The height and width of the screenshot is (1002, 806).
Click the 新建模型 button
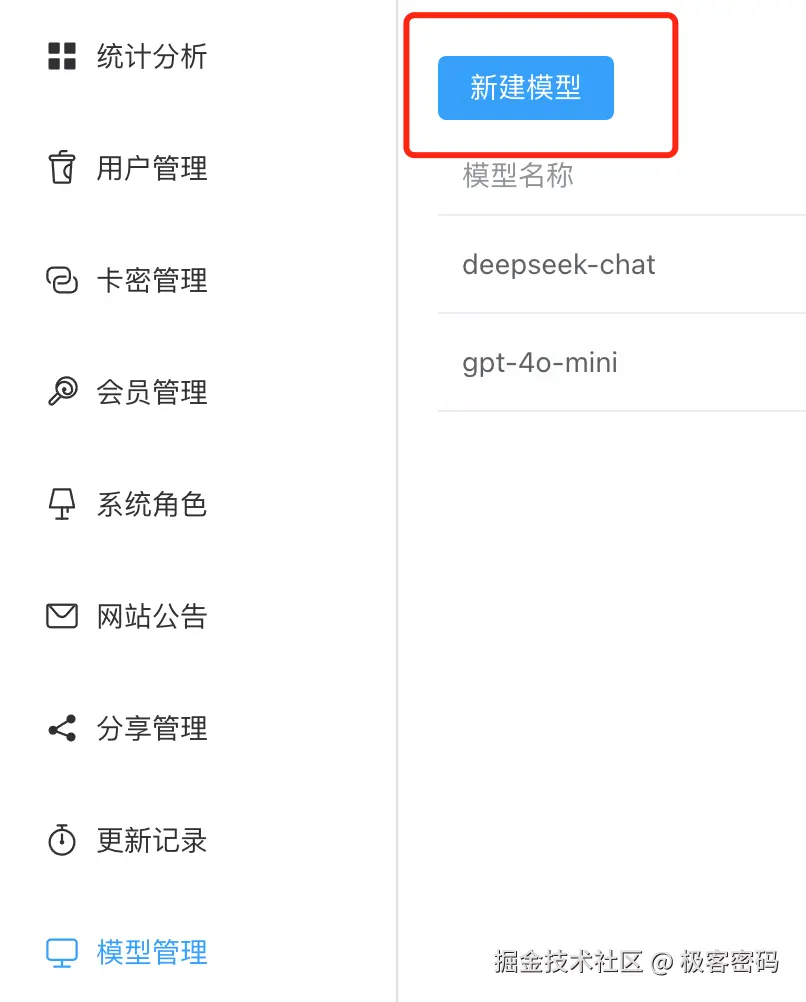click(525, 88)
